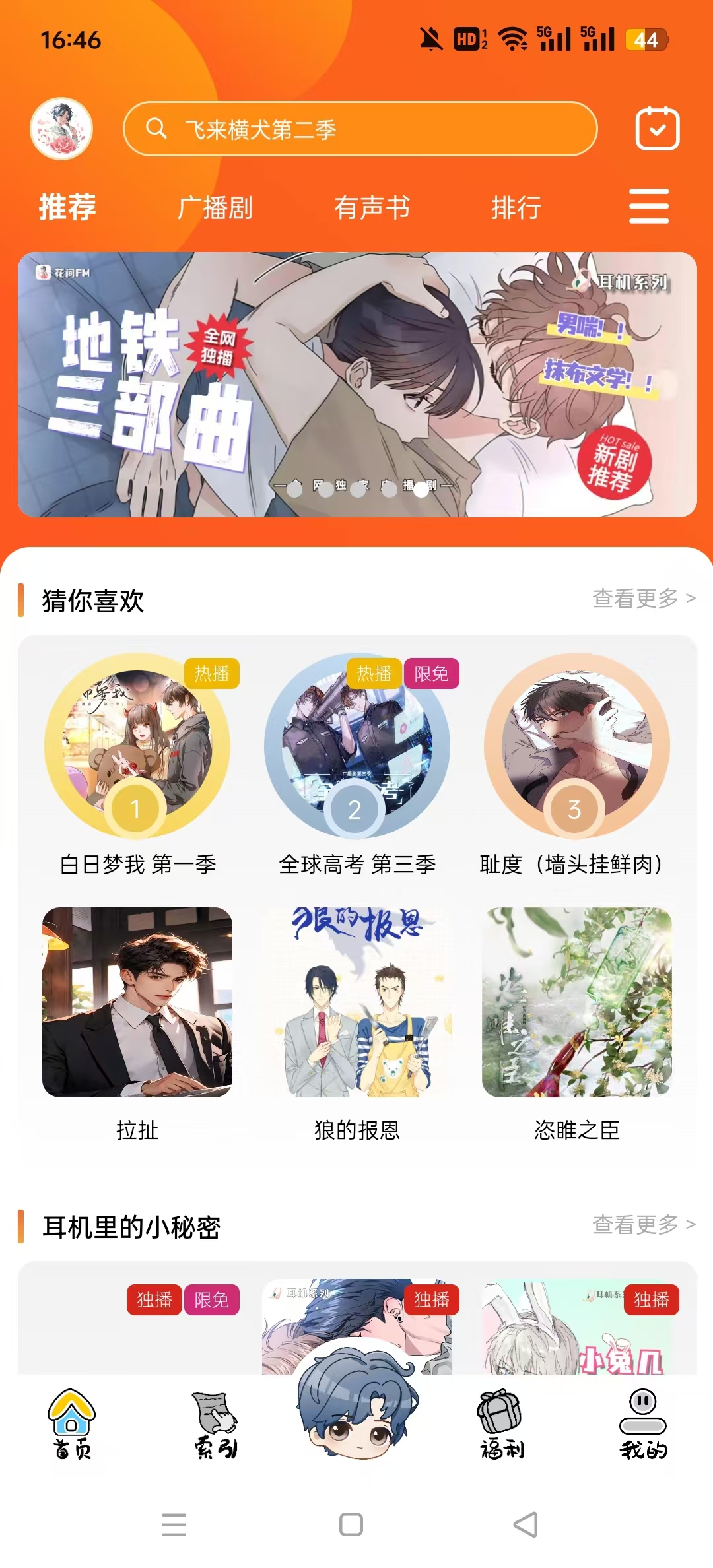The height and width of the screenshot is (1568, 713).
Task: Open the profile avatar at top left
Action: coord(61,129)
